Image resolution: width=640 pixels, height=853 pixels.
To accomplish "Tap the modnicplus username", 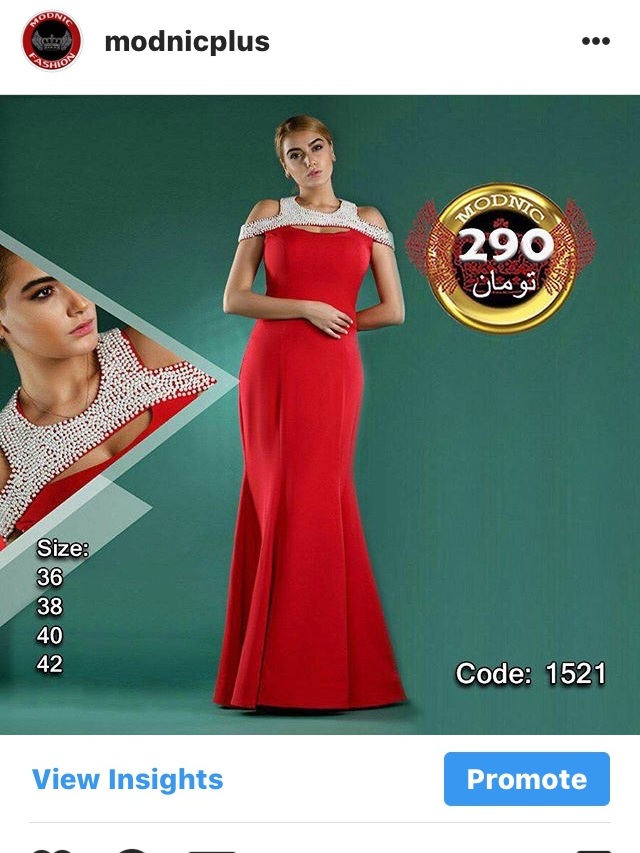I will click(187, 42).
